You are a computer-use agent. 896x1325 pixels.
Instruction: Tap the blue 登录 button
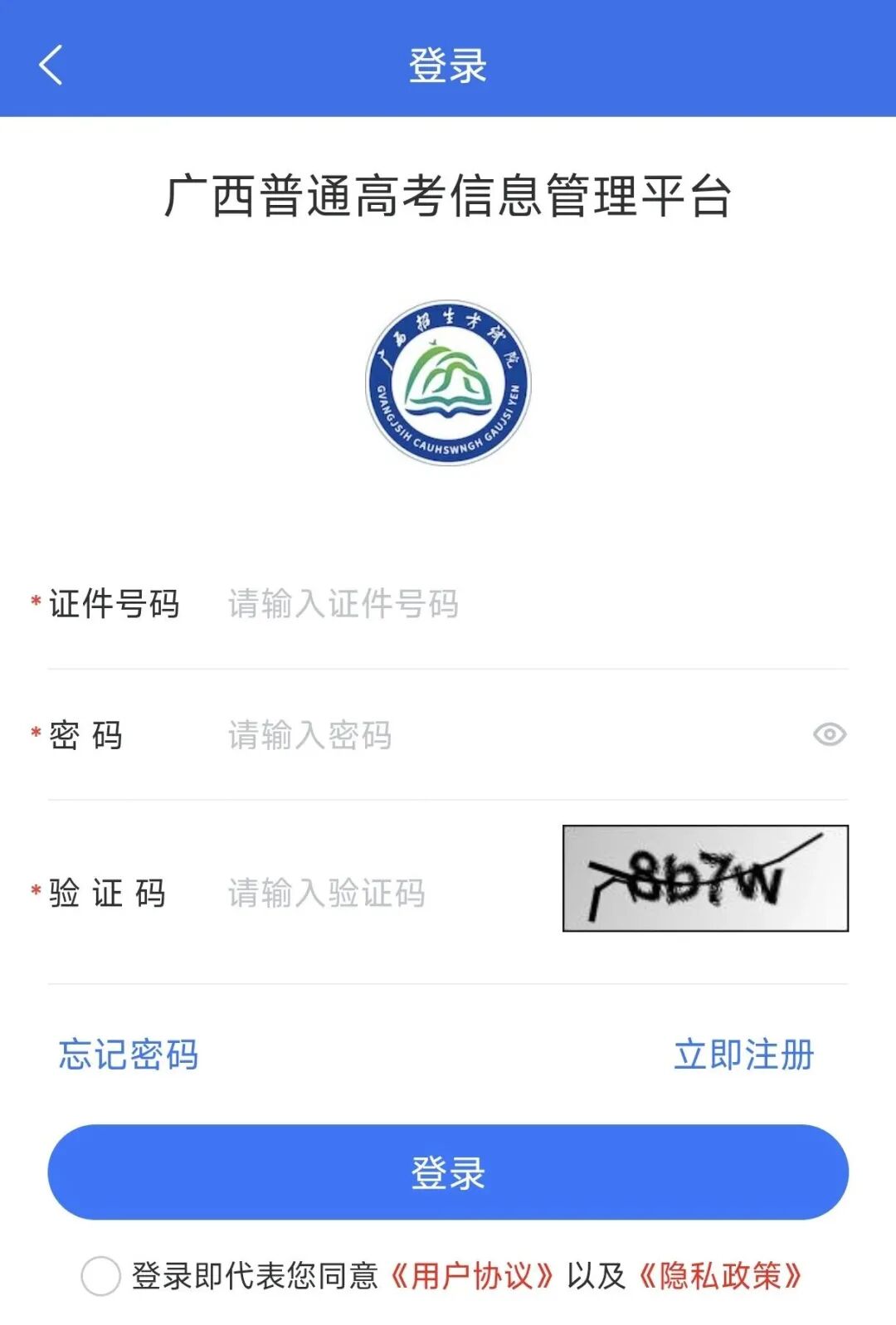coord(448,1172)
